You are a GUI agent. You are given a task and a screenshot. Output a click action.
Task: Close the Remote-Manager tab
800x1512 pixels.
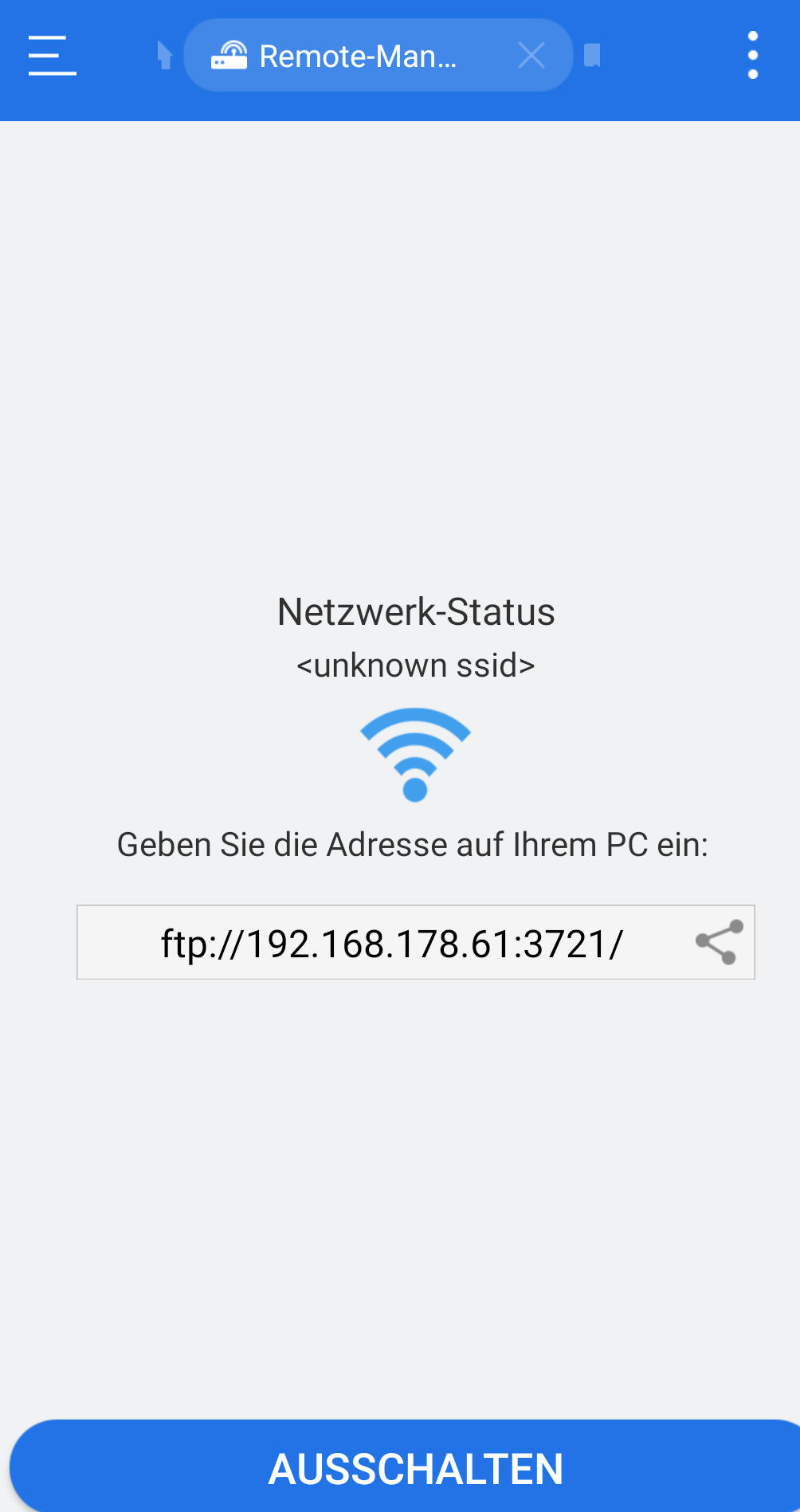coord(531,56)
